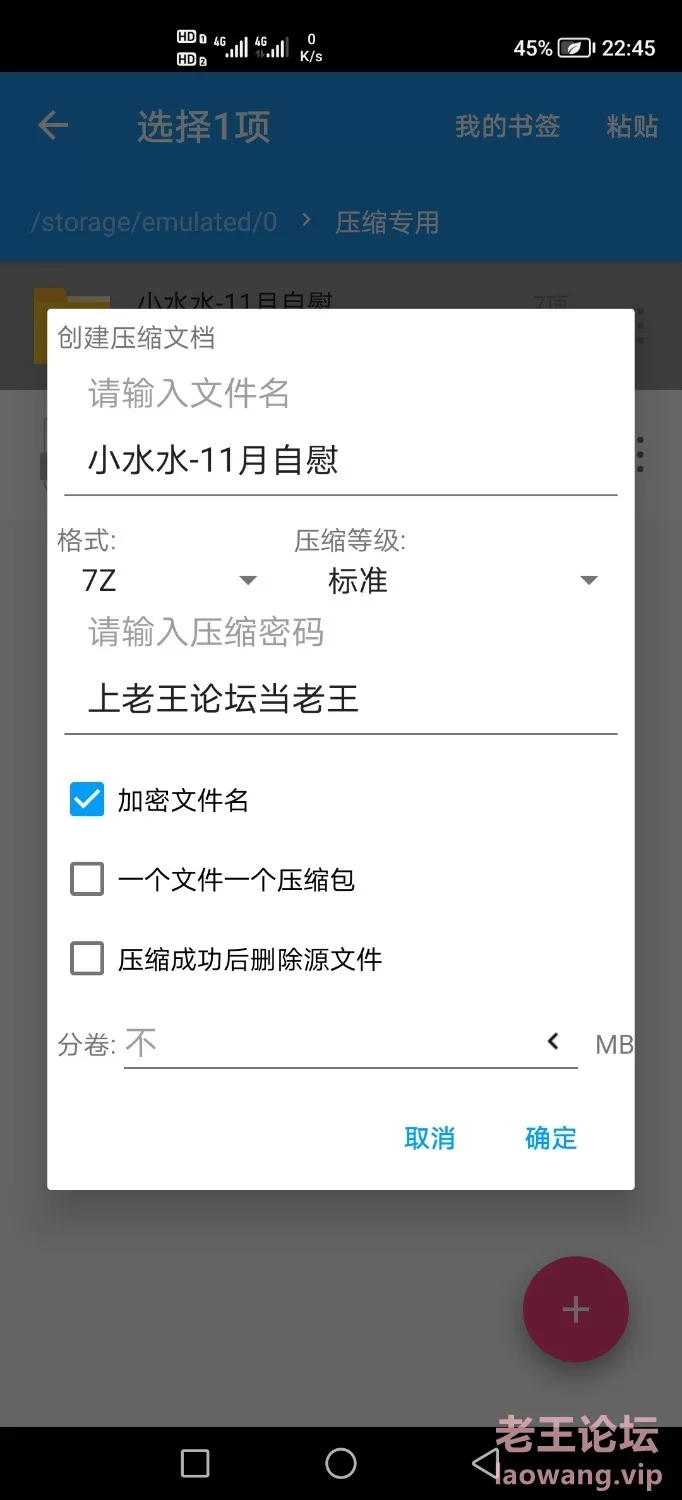682x1500 pixels.
Task: Open the split volume size arrow
Action: [x=553, y=1042]
